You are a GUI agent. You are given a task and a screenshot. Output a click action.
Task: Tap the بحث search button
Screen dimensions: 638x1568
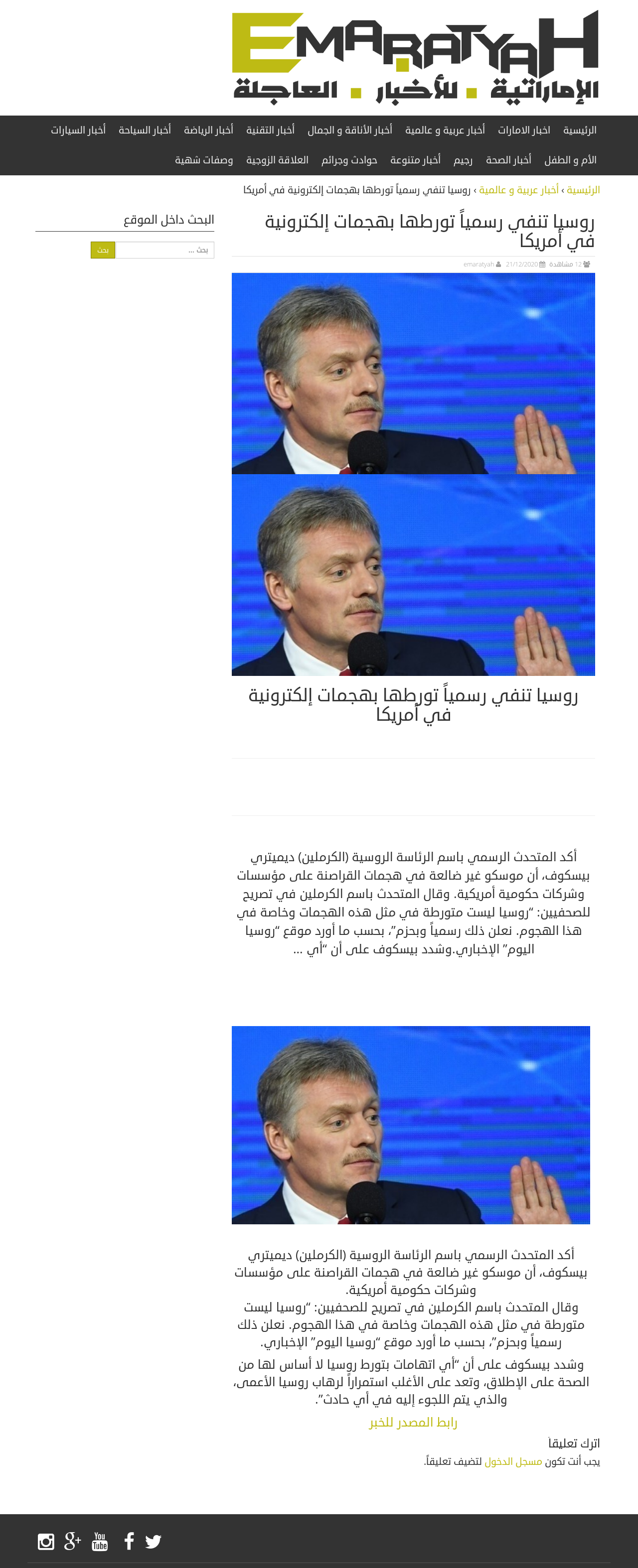103,250
